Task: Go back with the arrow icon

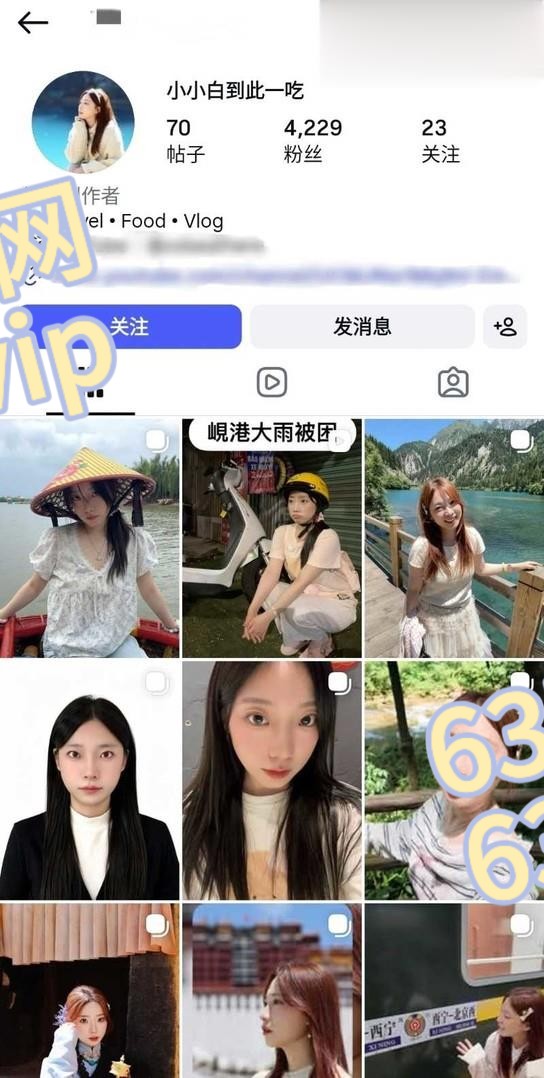Action: (x=32, y=23)
